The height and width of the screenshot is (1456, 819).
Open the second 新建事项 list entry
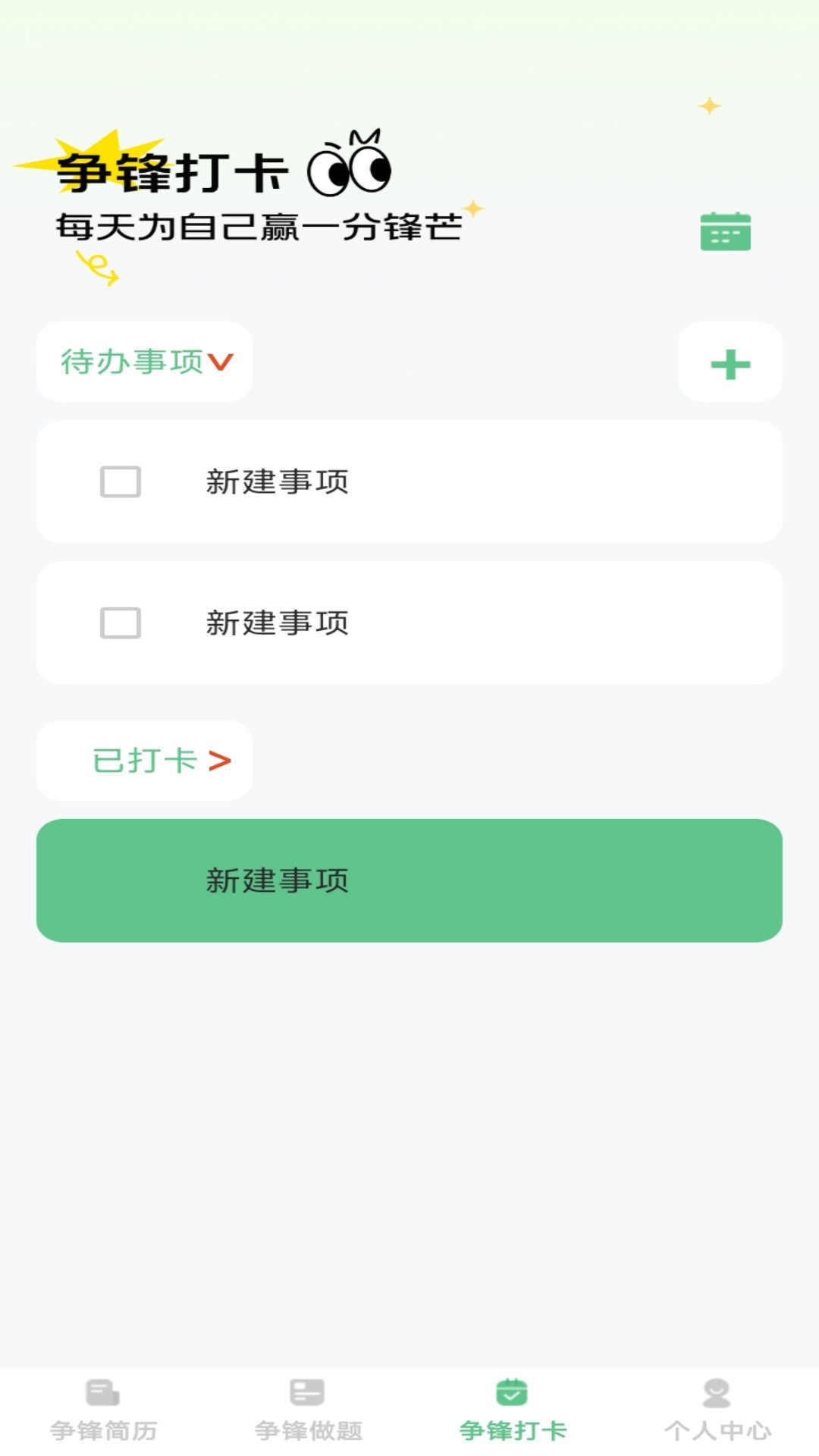pyautogui.click(x=278, y=622)
